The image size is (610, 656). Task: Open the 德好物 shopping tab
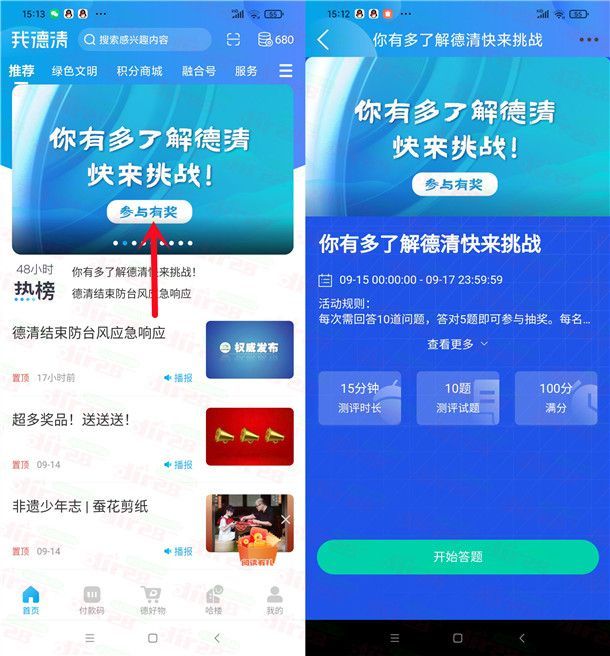click(x=152, y=599)
